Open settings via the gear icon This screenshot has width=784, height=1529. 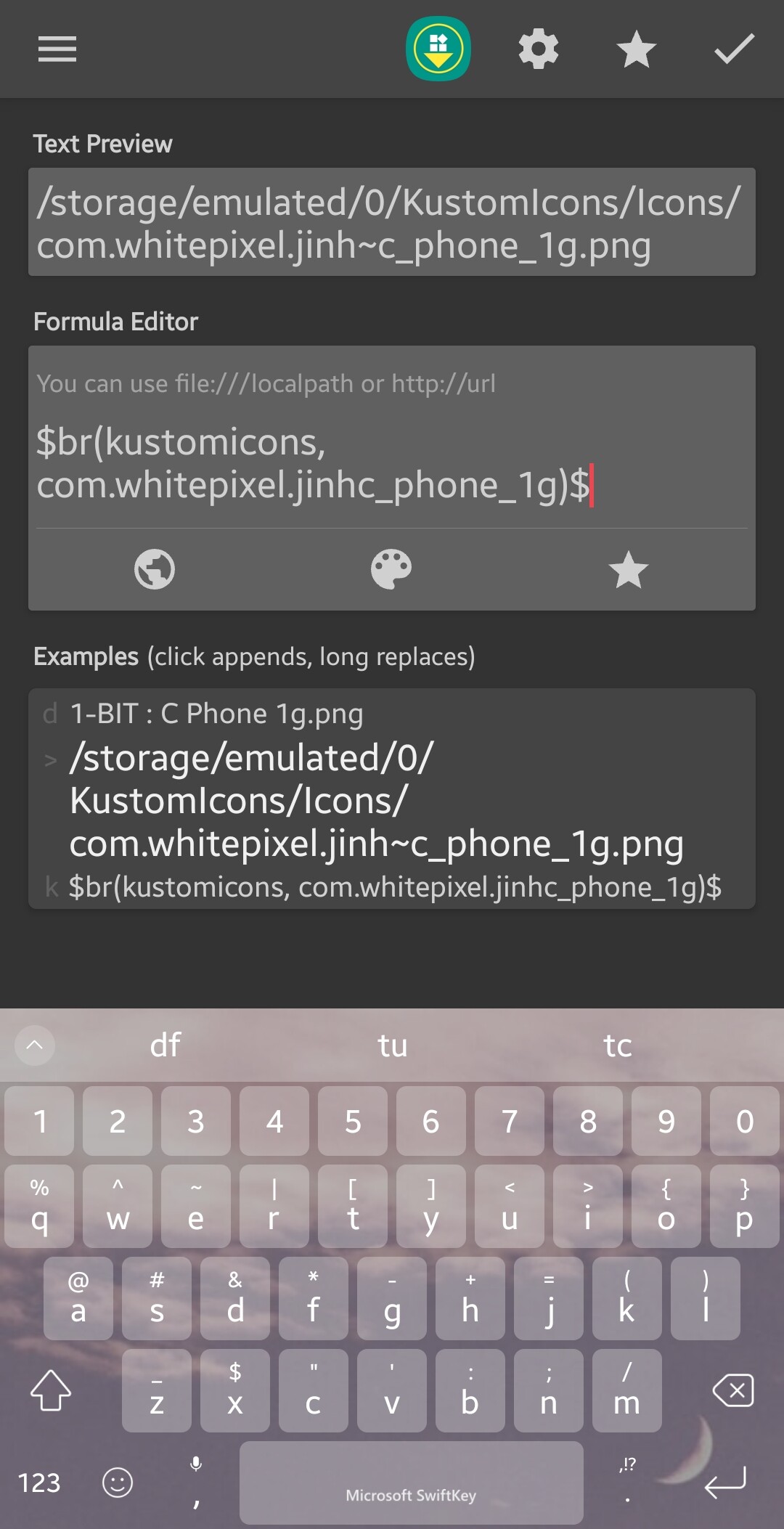538,49
